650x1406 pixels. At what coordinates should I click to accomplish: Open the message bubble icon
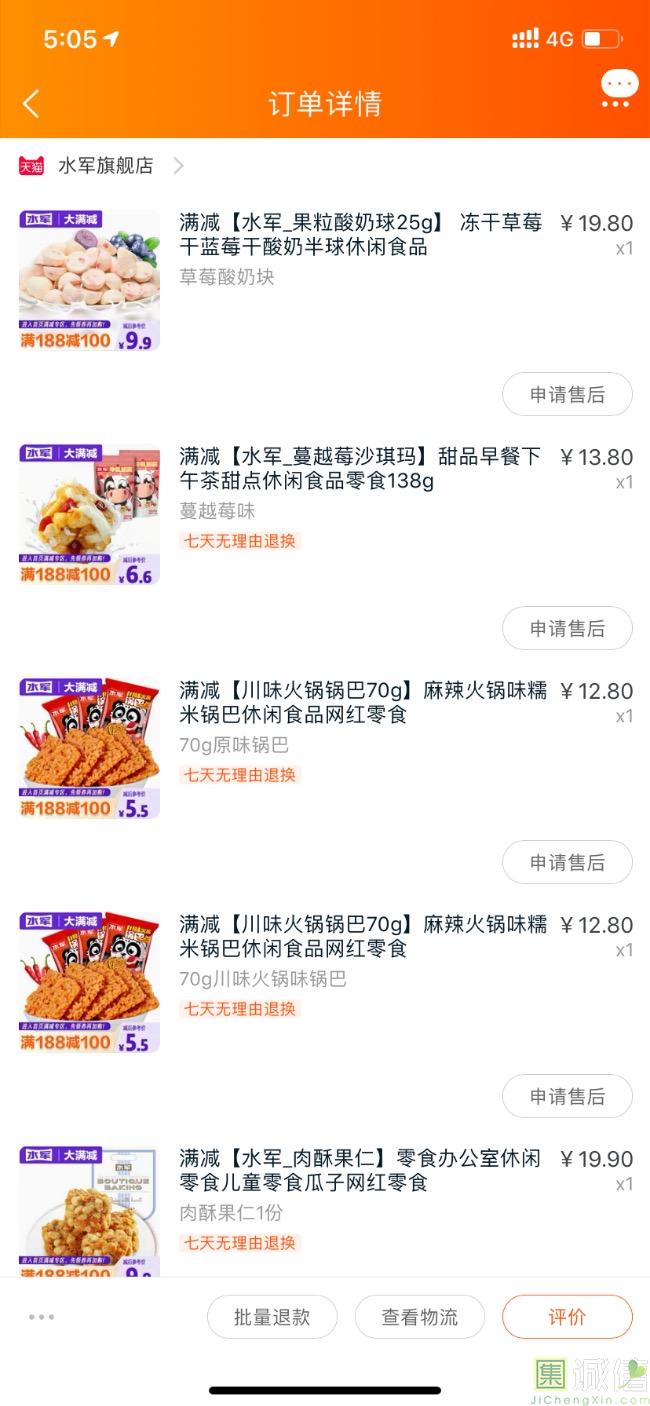coord(619,87)
